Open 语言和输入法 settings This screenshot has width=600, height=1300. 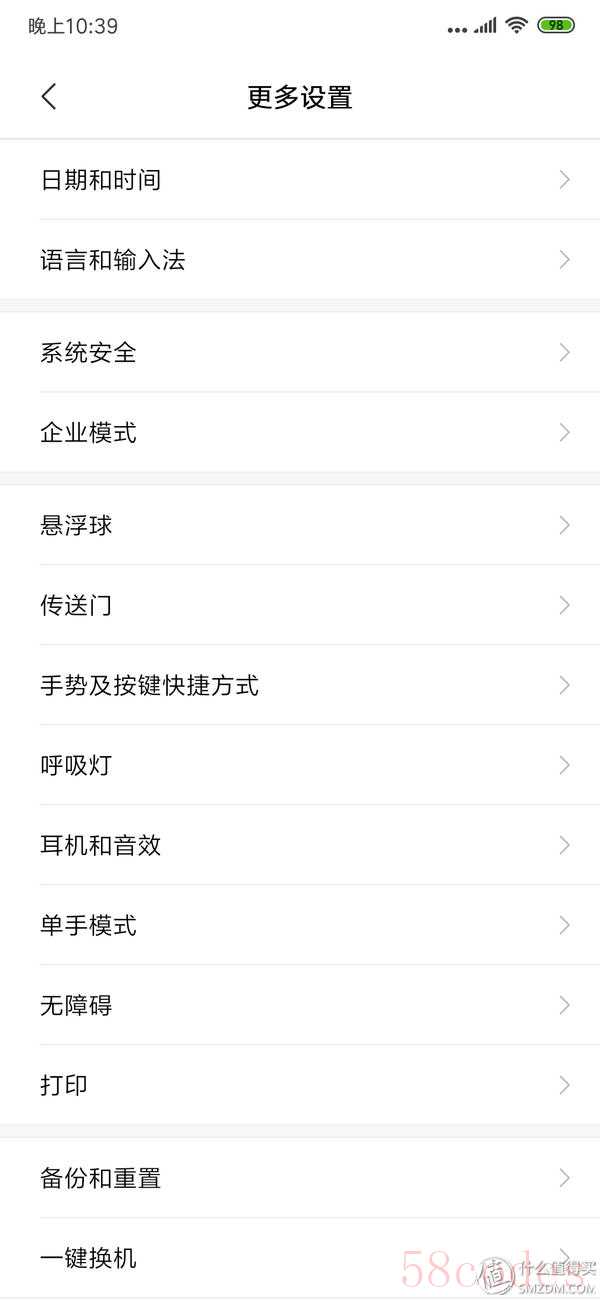click(x=300, y=260)
